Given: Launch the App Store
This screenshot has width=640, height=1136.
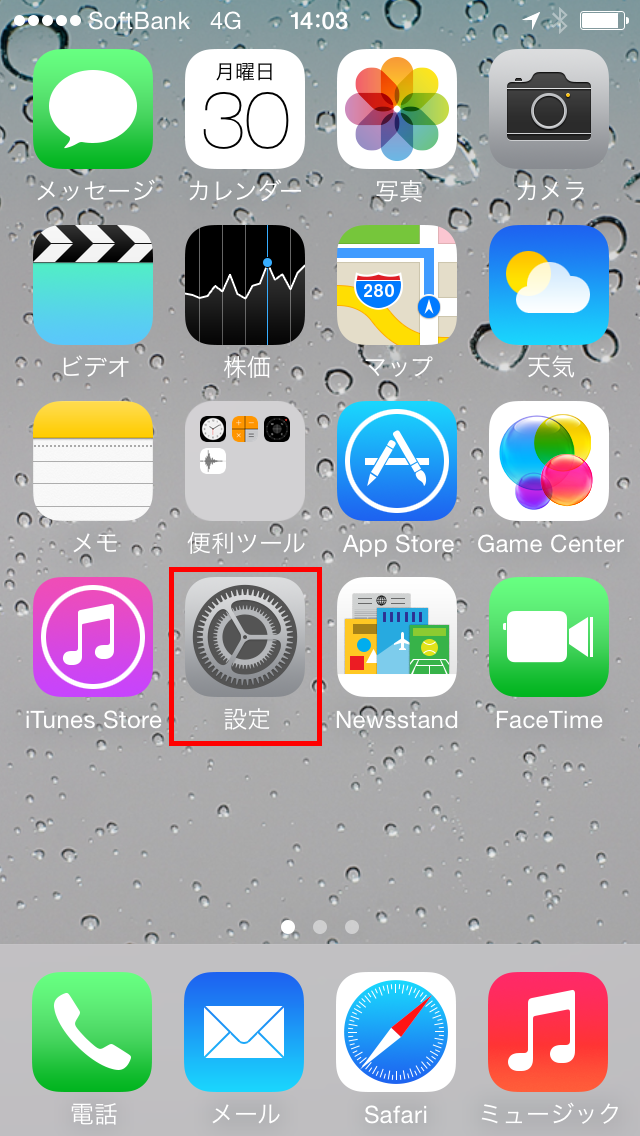Looking at the screenshot, I should tap(397, 461).
